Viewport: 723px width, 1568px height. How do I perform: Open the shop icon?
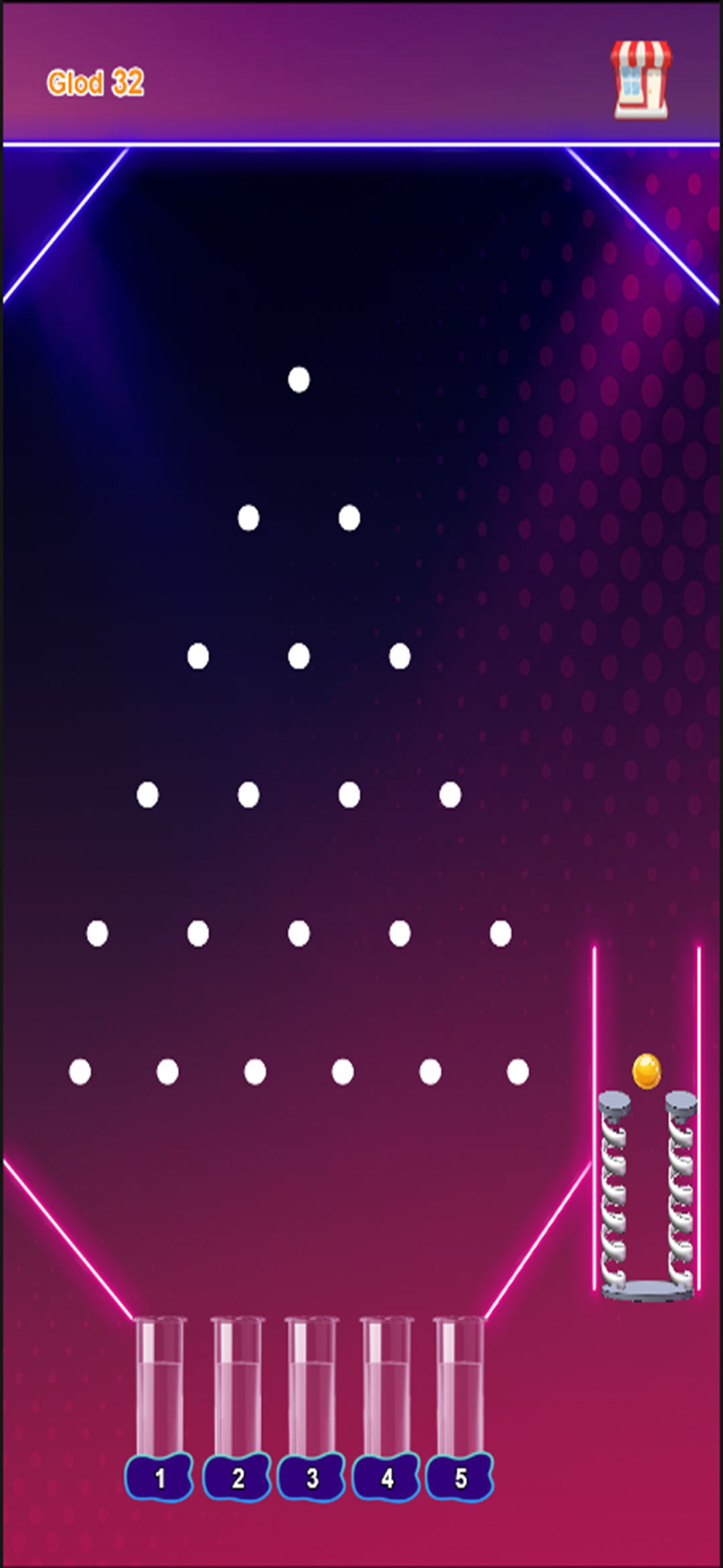pos(640,80)
